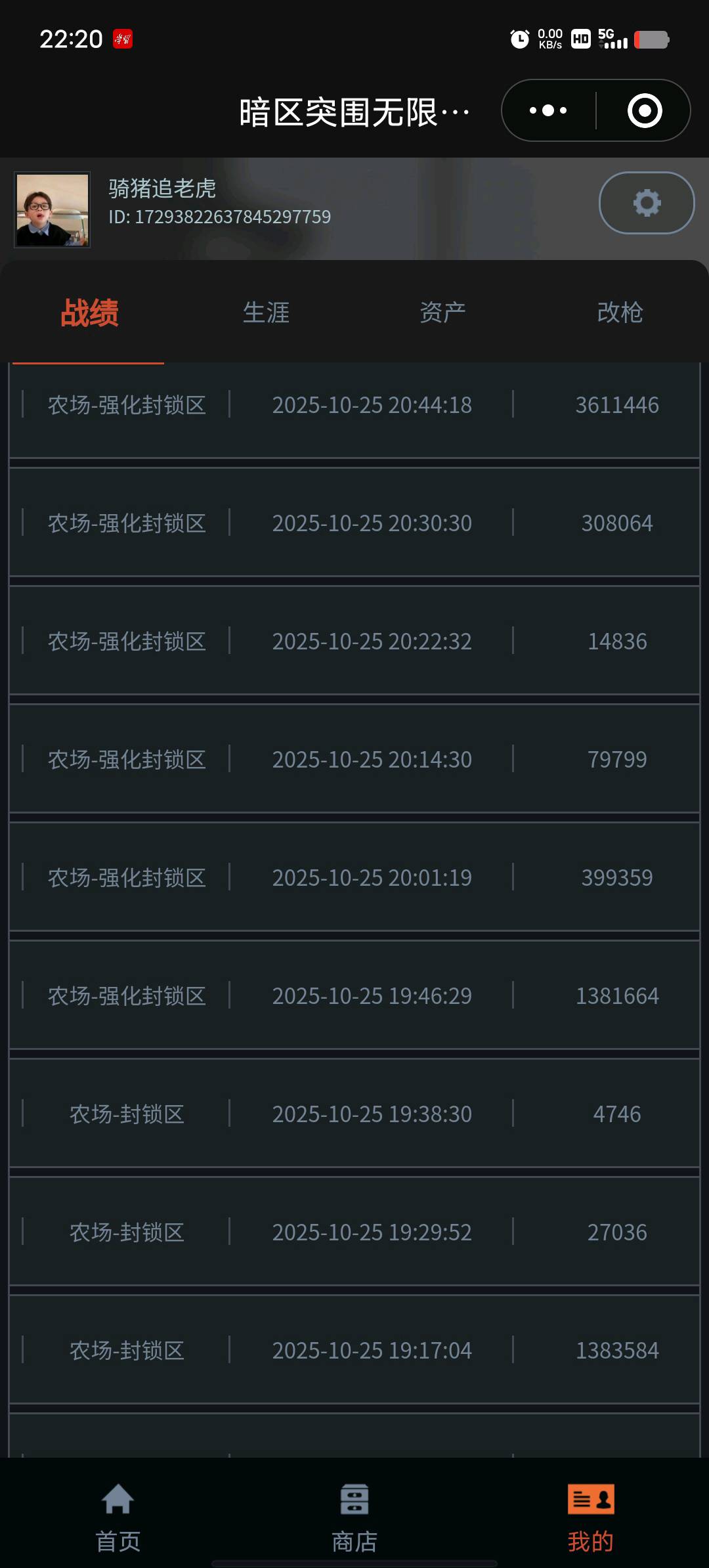
Task: Switch to the 改枪 tab
Action: click(x=620, y=313)
